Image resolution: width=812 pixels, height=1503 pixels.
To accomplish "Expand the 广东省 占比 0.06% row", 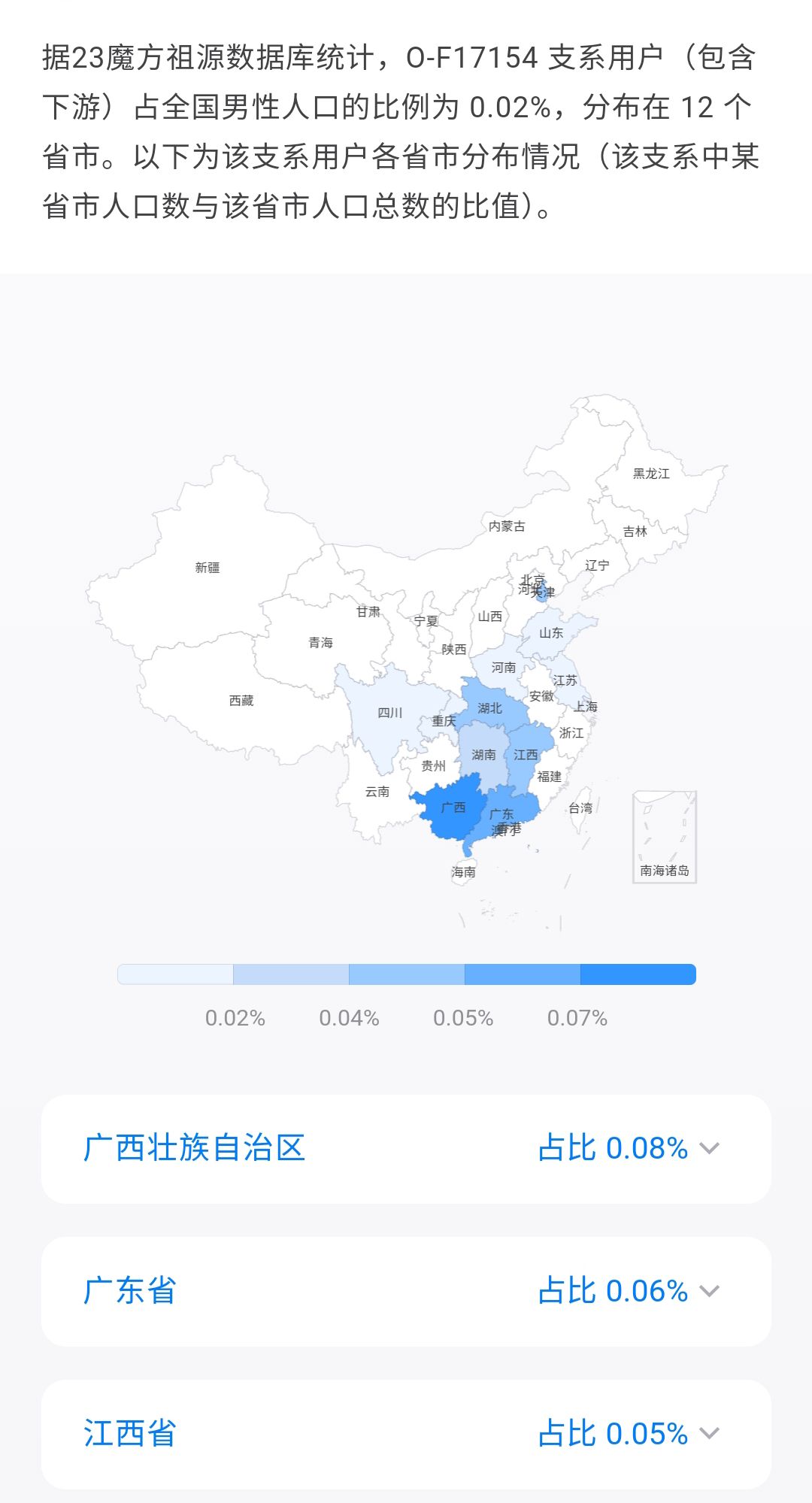I will (406, 1292).
